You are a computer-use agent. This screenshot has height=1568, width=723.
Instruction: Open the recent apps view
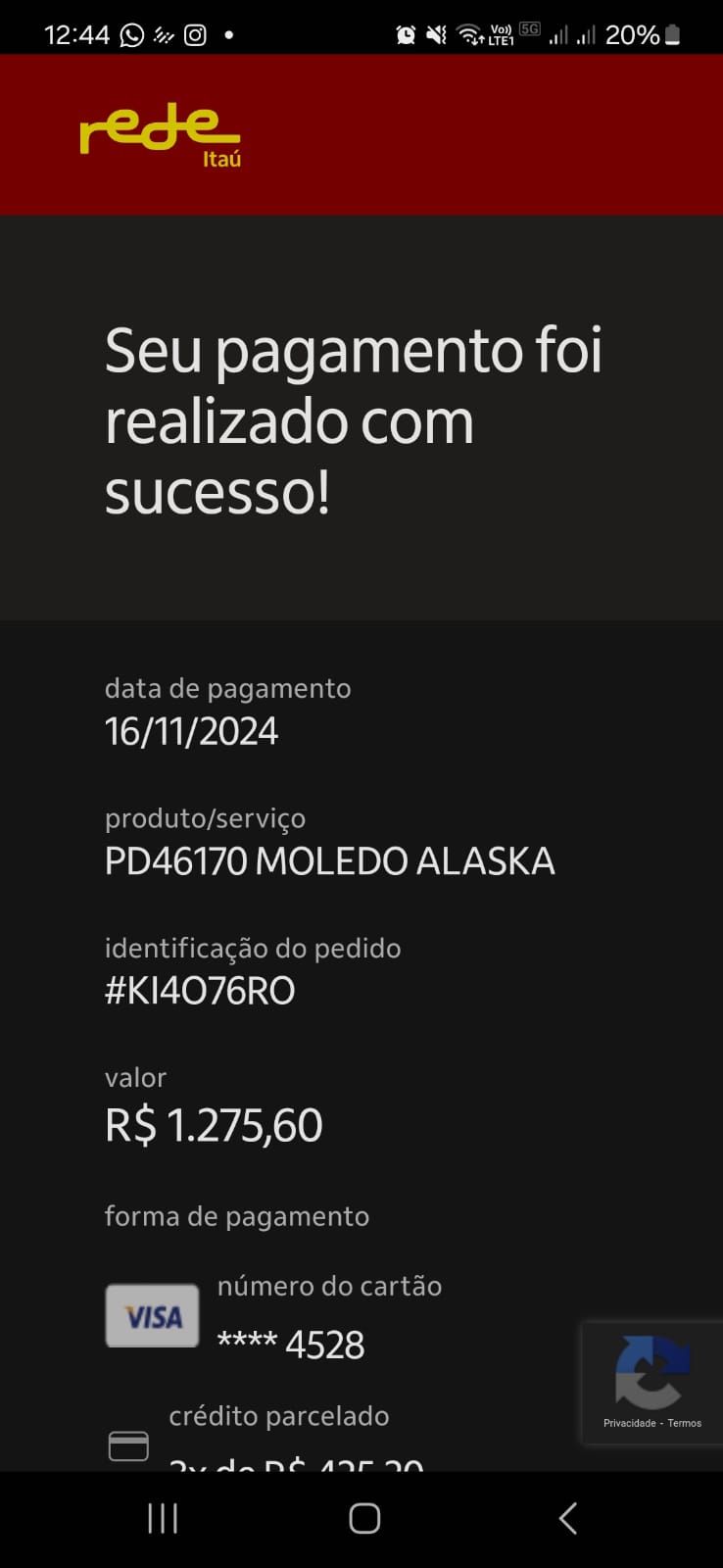tap(163, 1518)
